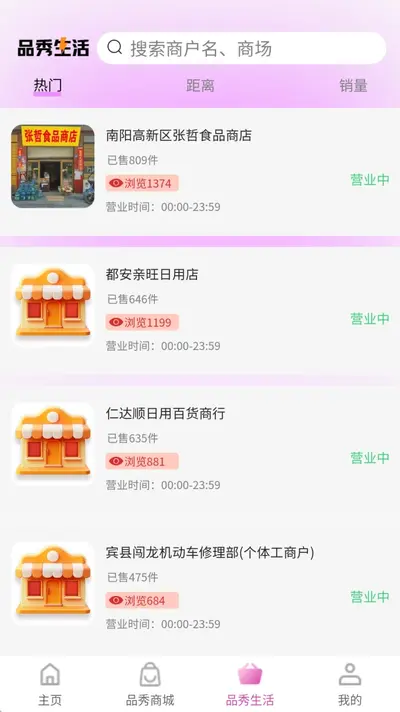Select the 热门 tab
400x712 pixels.
(x=47, y=86)
